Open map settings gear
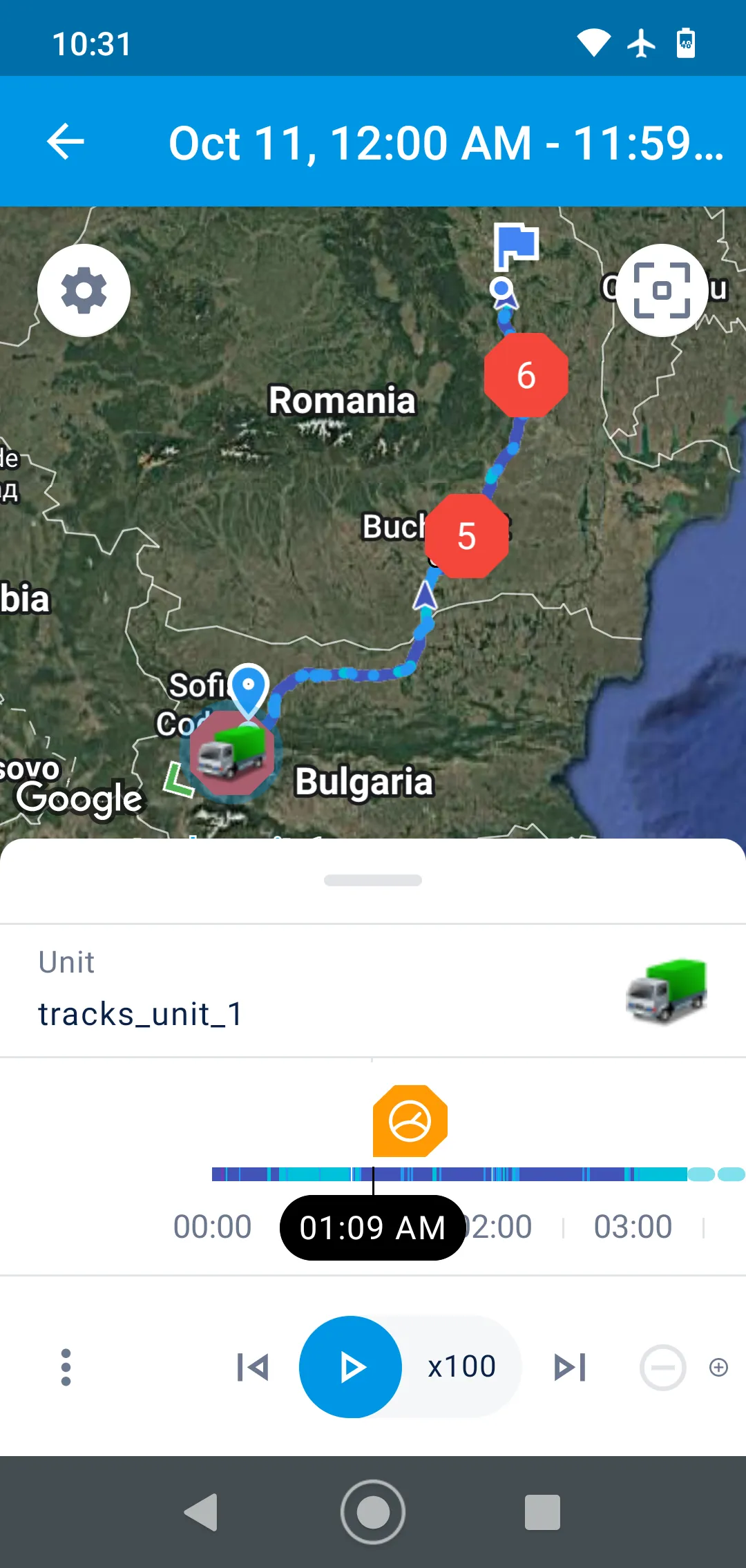This screenshot has width=746, height=1568. pos(84,290)
